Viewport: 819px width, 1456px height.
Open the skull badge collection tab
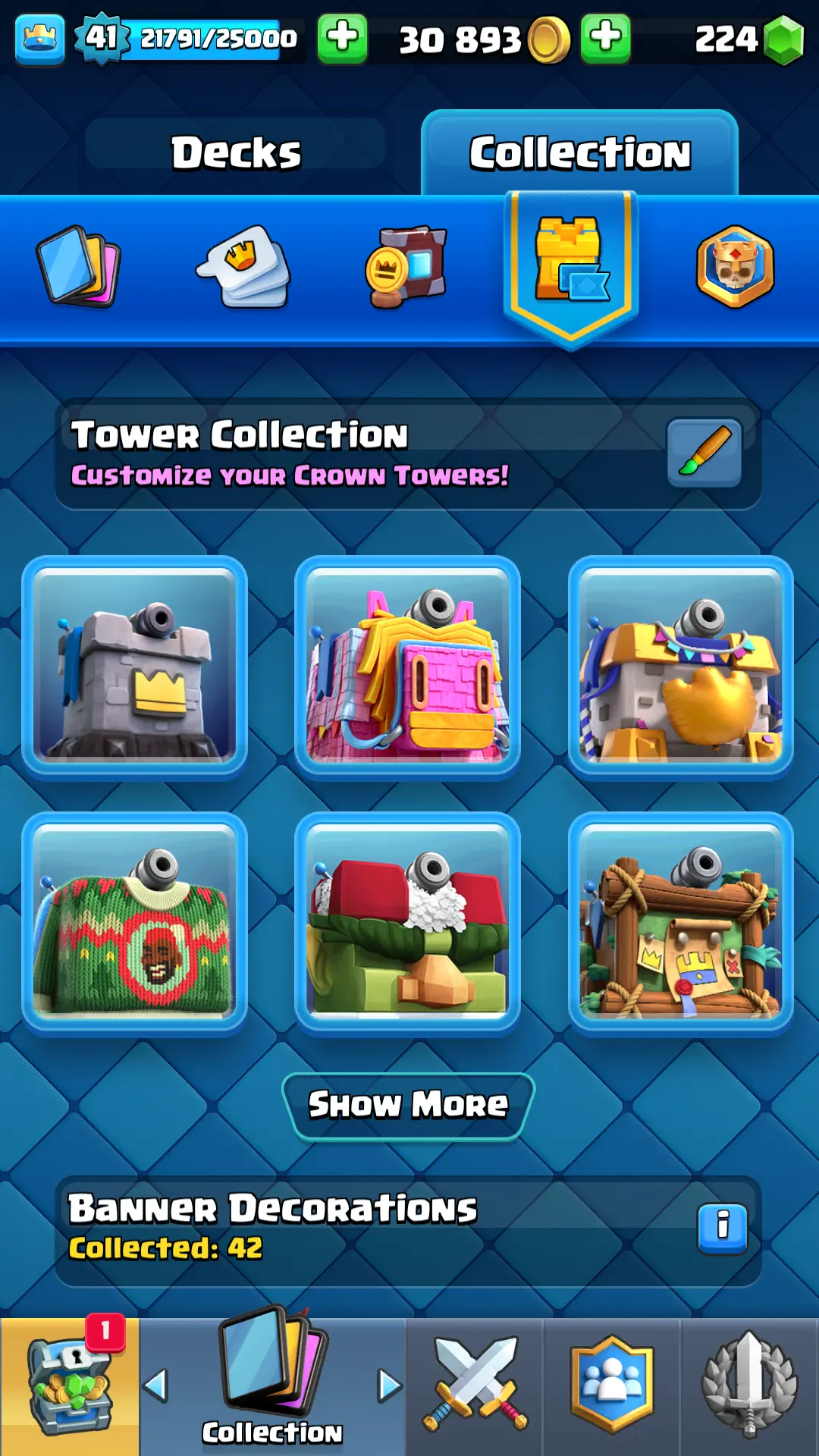[x=734, y=266]
